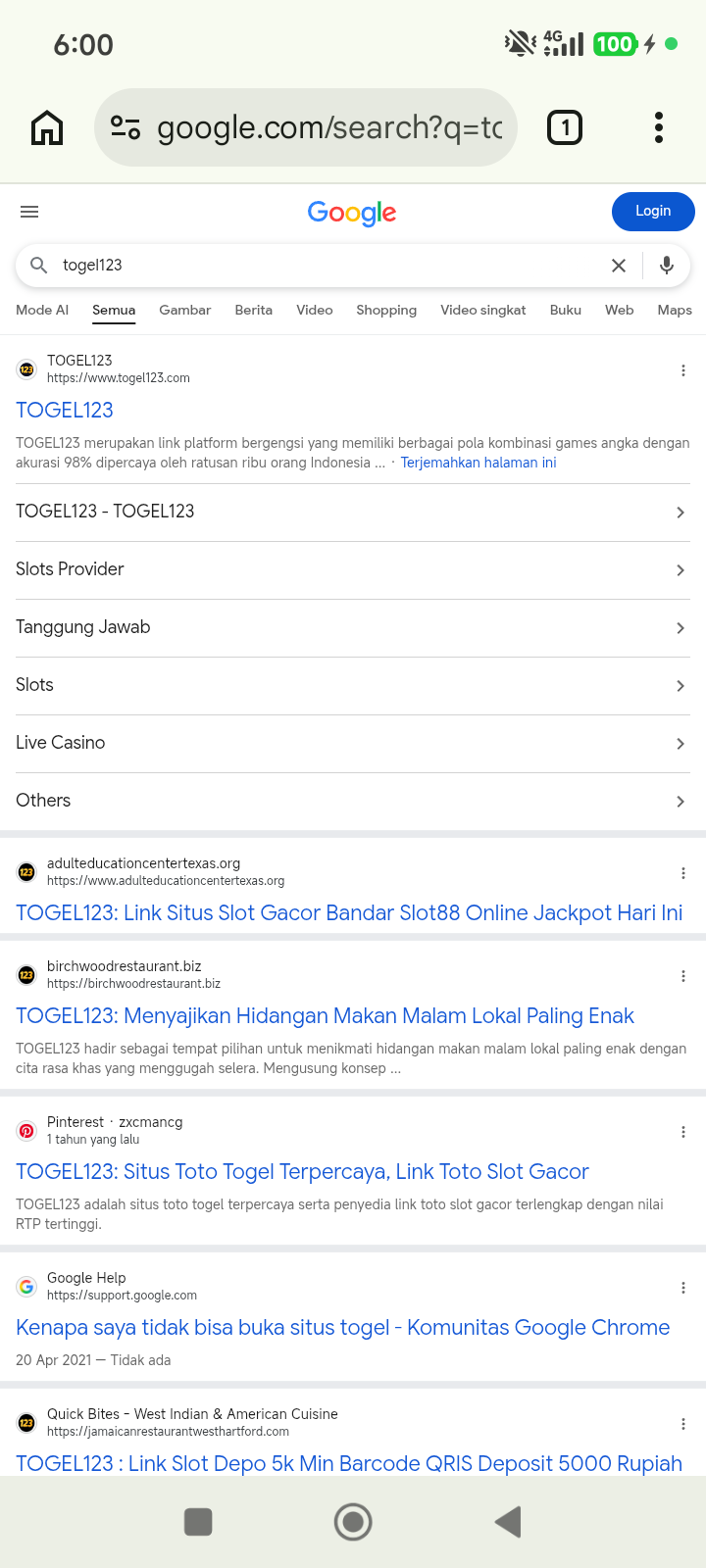Tap the blue Login button

tap(653, 211)
